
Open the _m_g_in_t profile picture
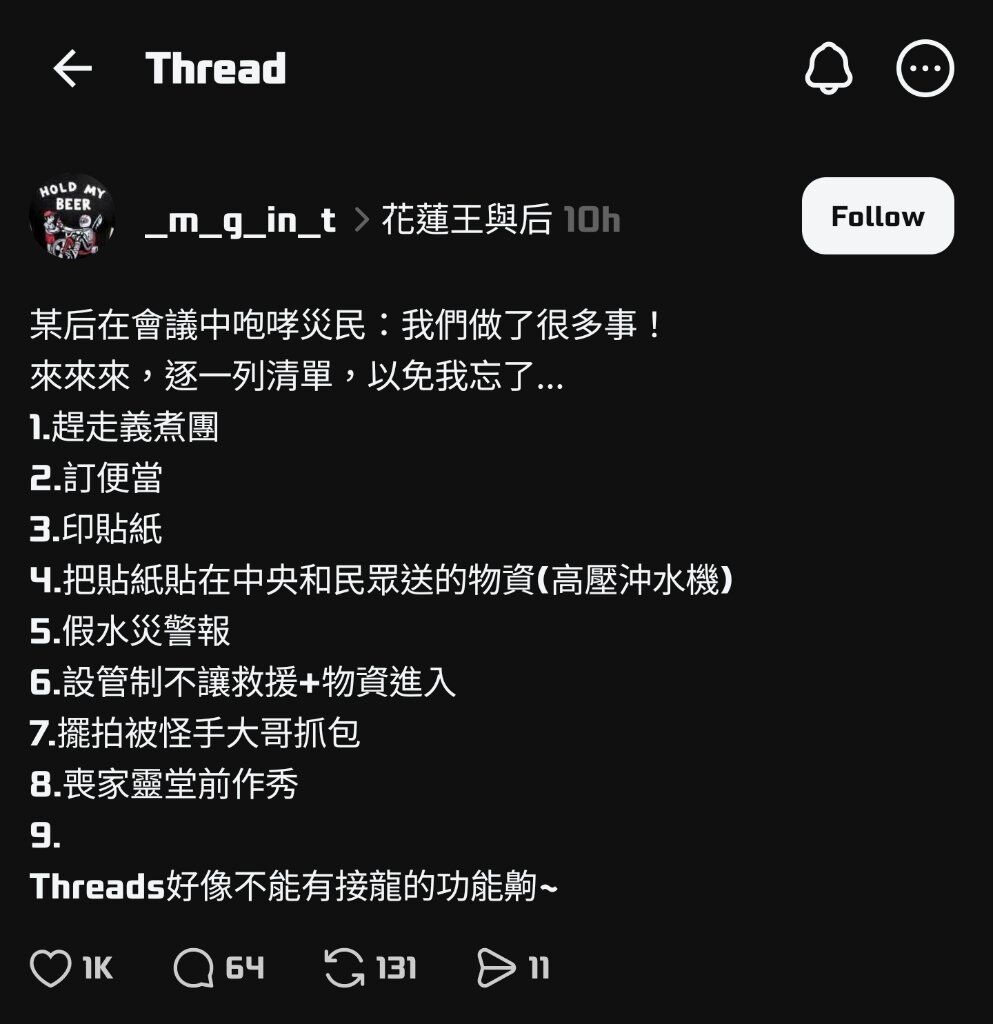72,219
